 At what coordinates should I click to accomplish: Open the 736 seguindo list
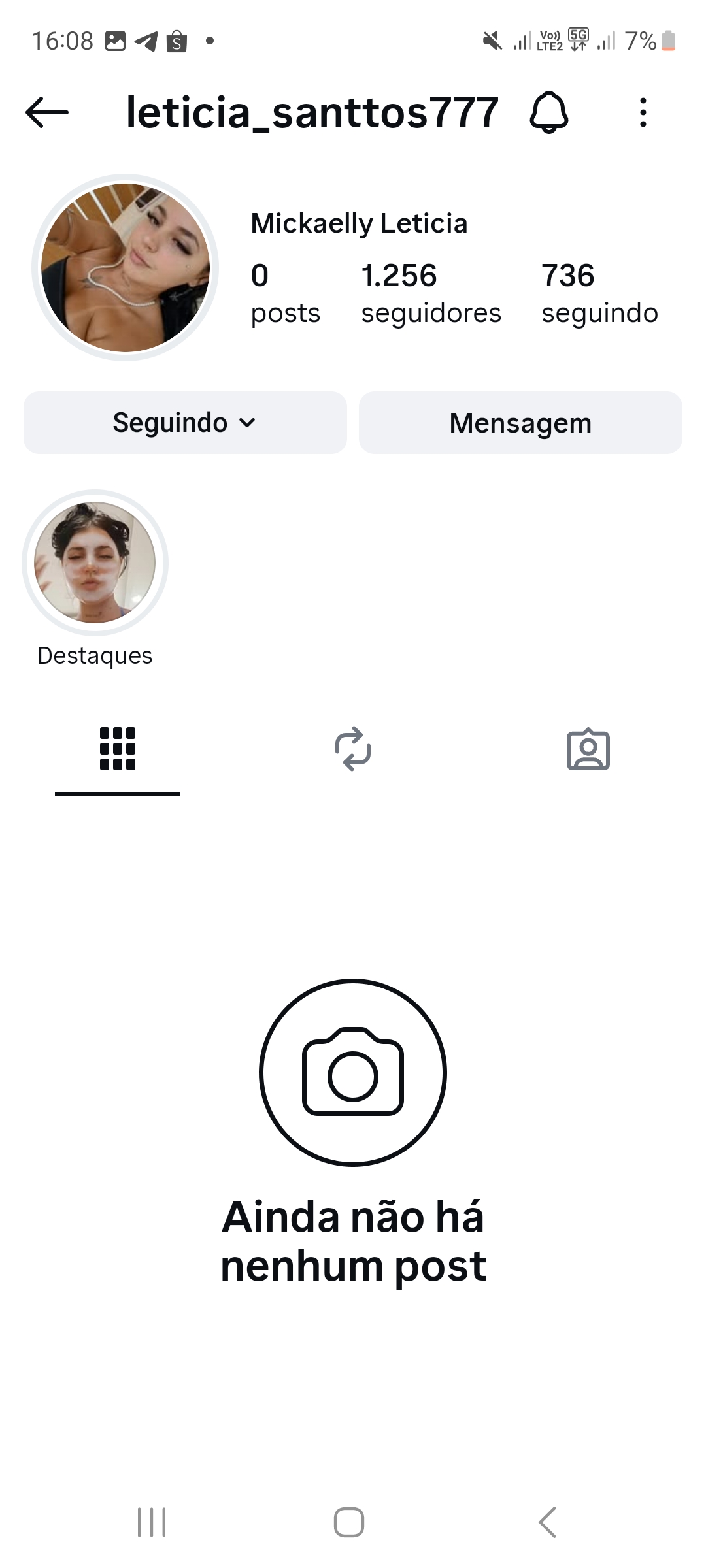click(599, 293)
